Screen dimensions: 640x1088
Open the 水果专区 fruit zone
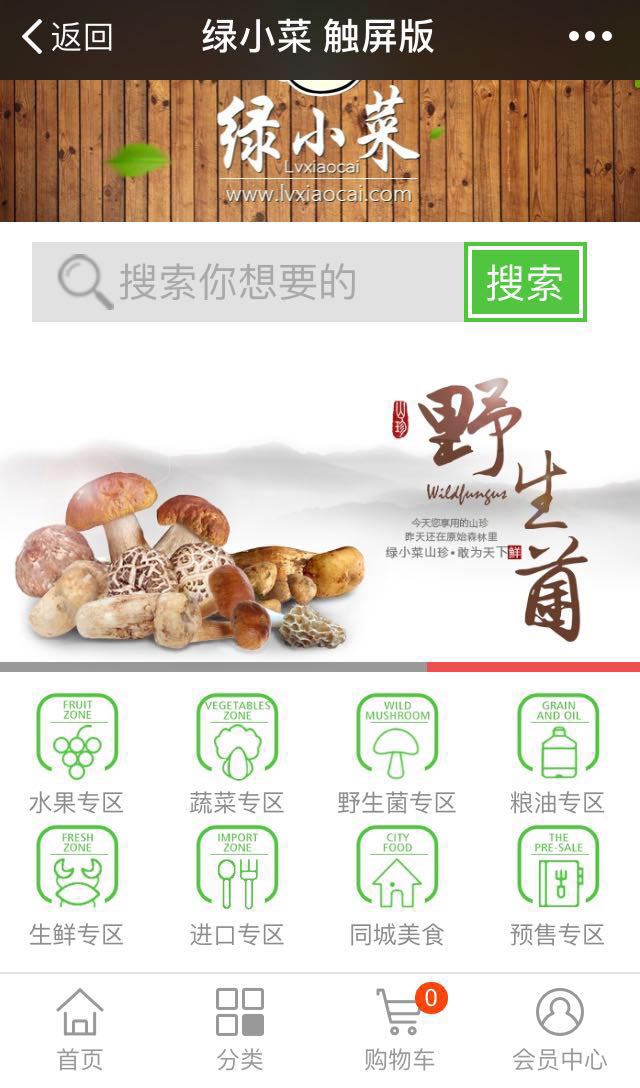[77, 752]
